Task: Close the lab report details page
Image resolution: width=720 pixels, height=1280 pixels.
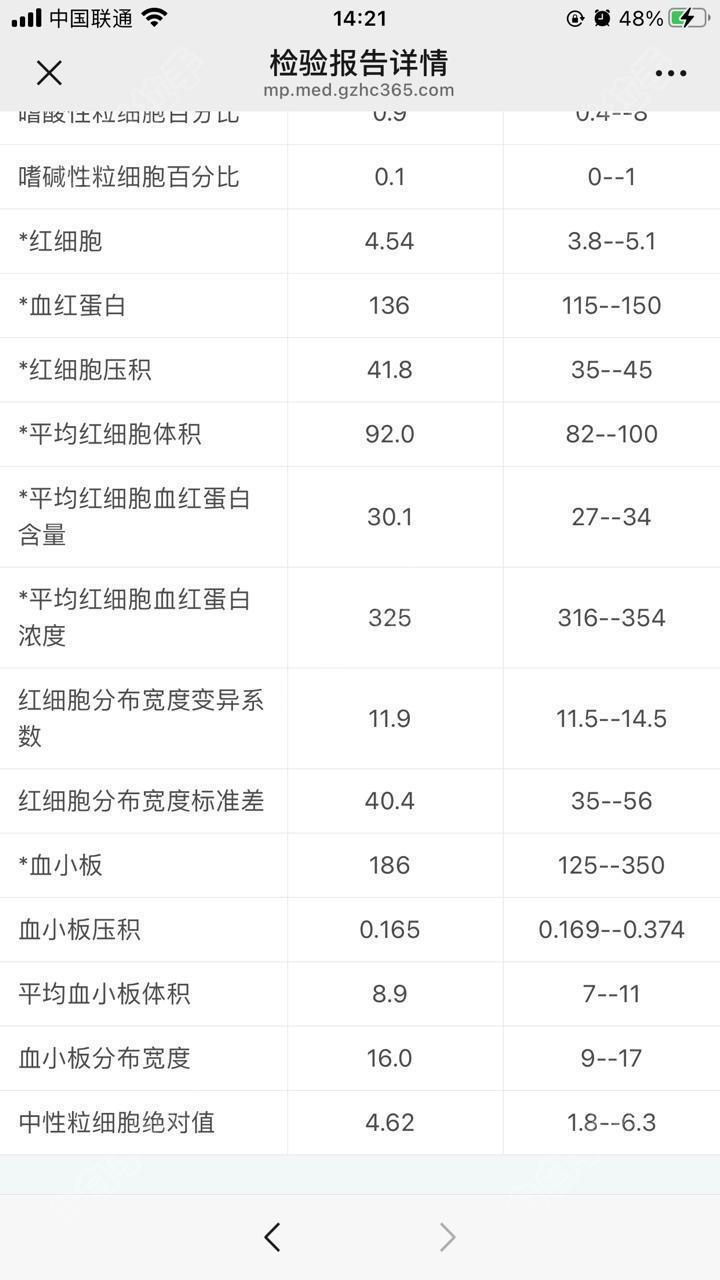Action: [x=49, y=72]
